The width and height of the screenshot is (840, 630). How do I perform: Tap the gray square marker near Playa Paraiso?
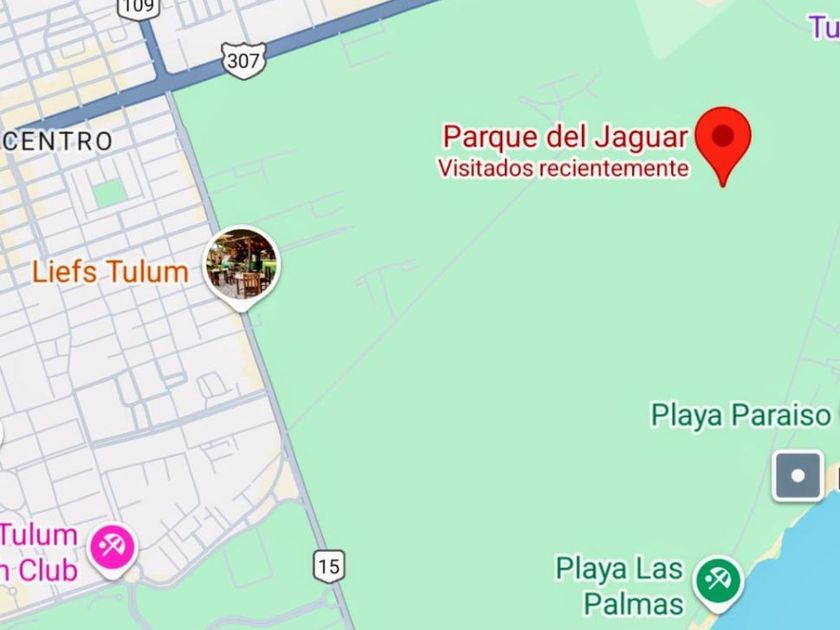798,475
